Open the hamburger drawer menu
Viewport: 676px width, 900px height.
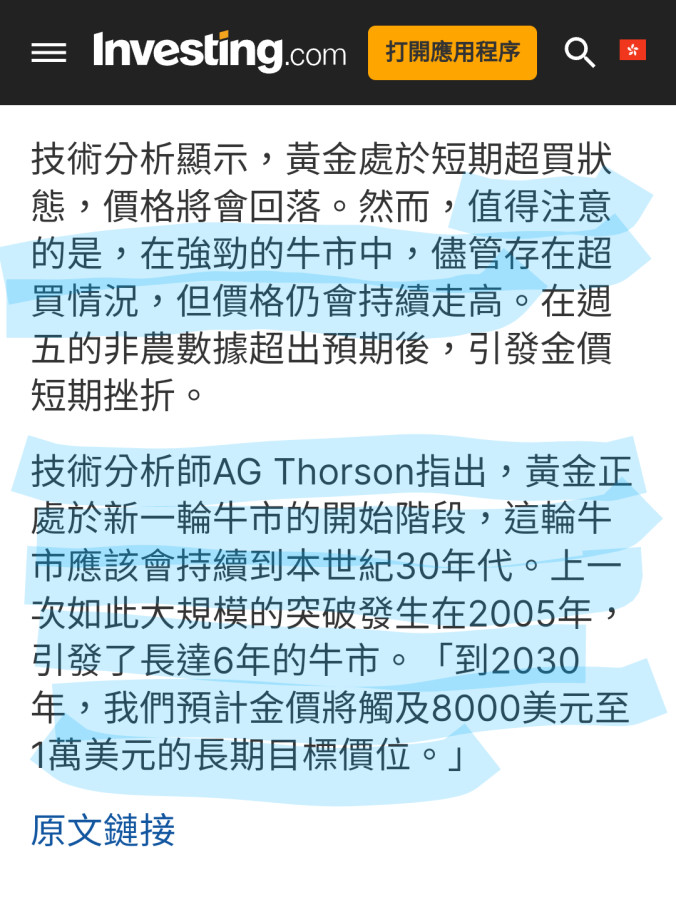coord(48,53)
